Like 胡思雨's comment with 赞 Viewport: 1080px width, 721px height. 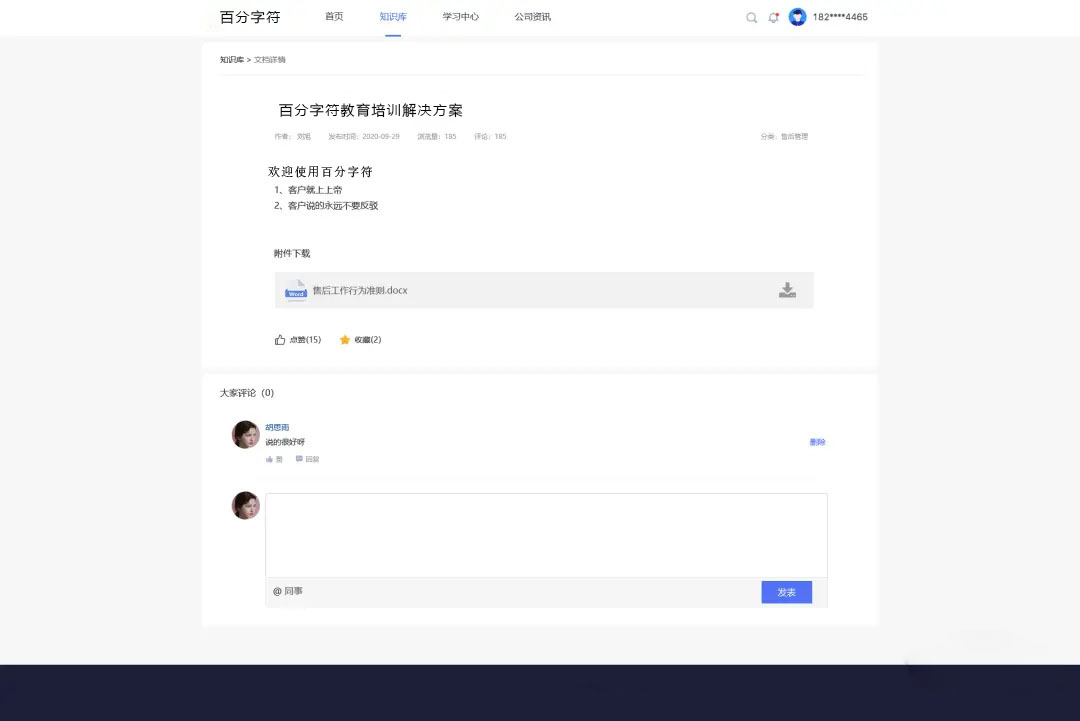[274, 460]
